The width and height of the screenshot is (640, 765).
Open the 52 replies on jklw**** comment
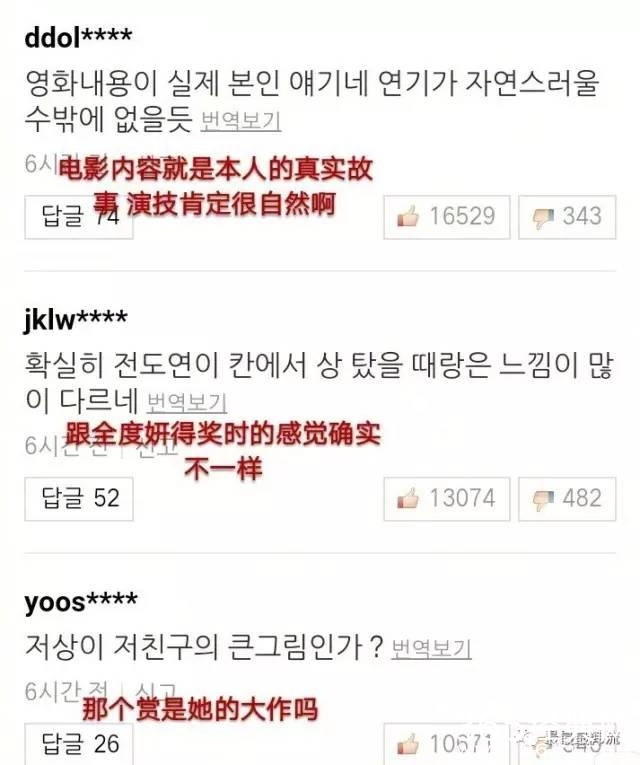tap(79, 498)
